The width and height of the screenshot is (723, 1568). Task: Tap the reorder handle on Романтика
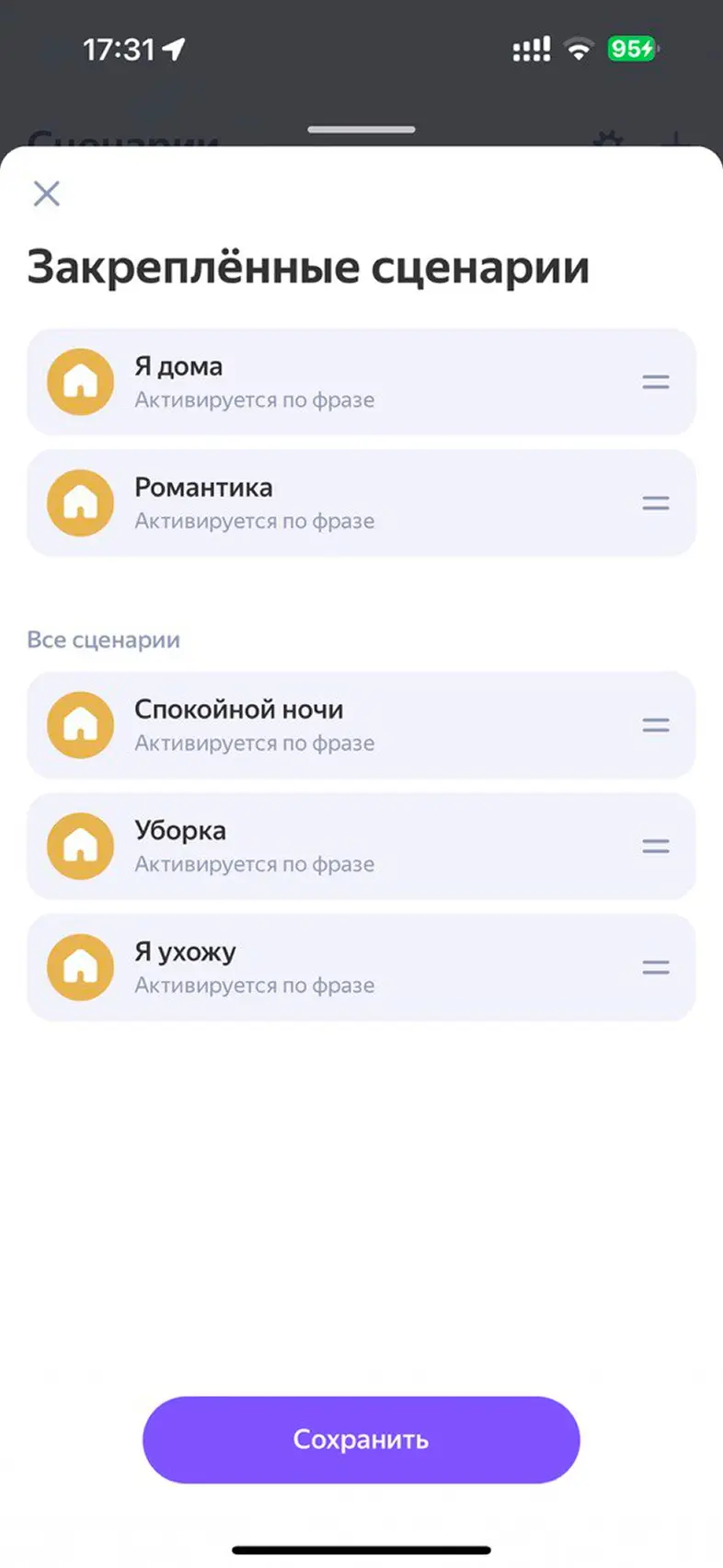tap(655, 503)
